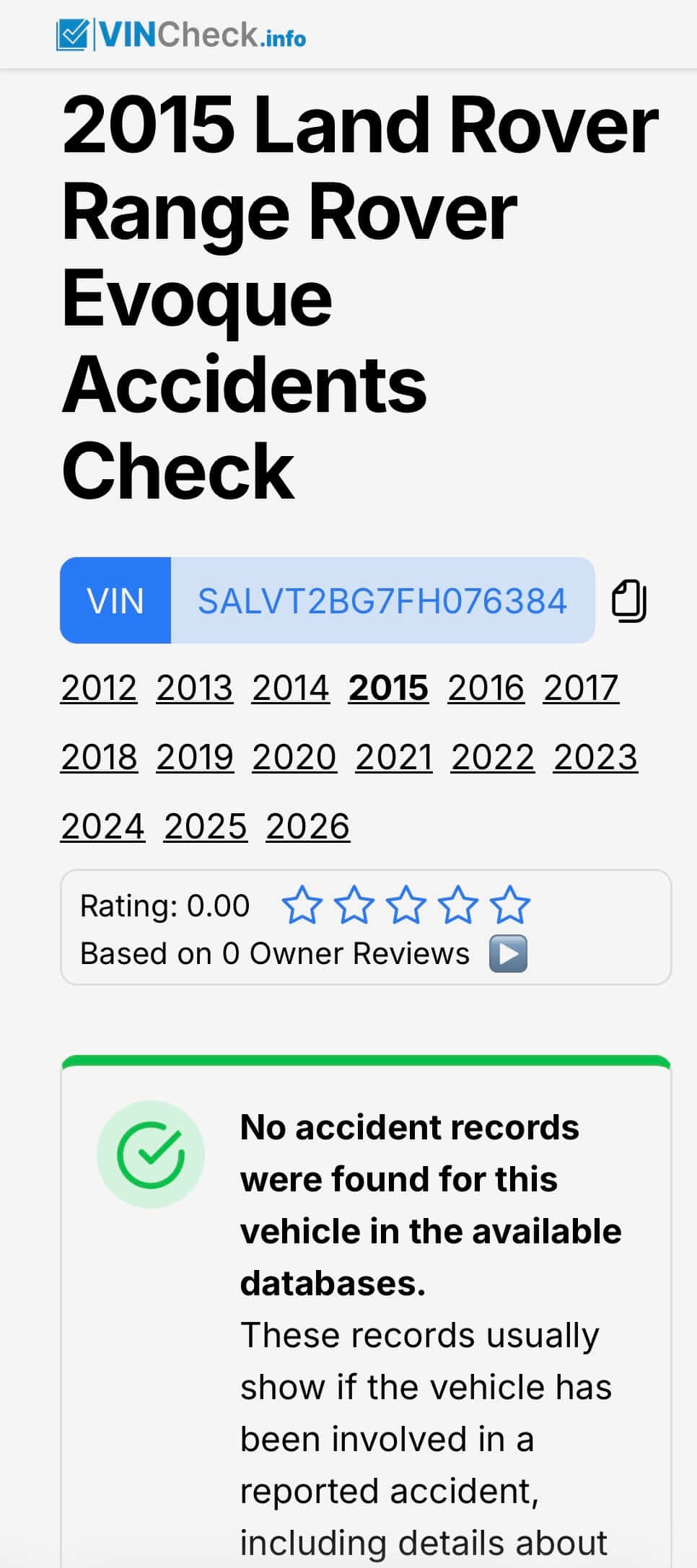Select the 2020 model year
Viewport: 697px width, 1568px height.
click(x=294, y=757)
